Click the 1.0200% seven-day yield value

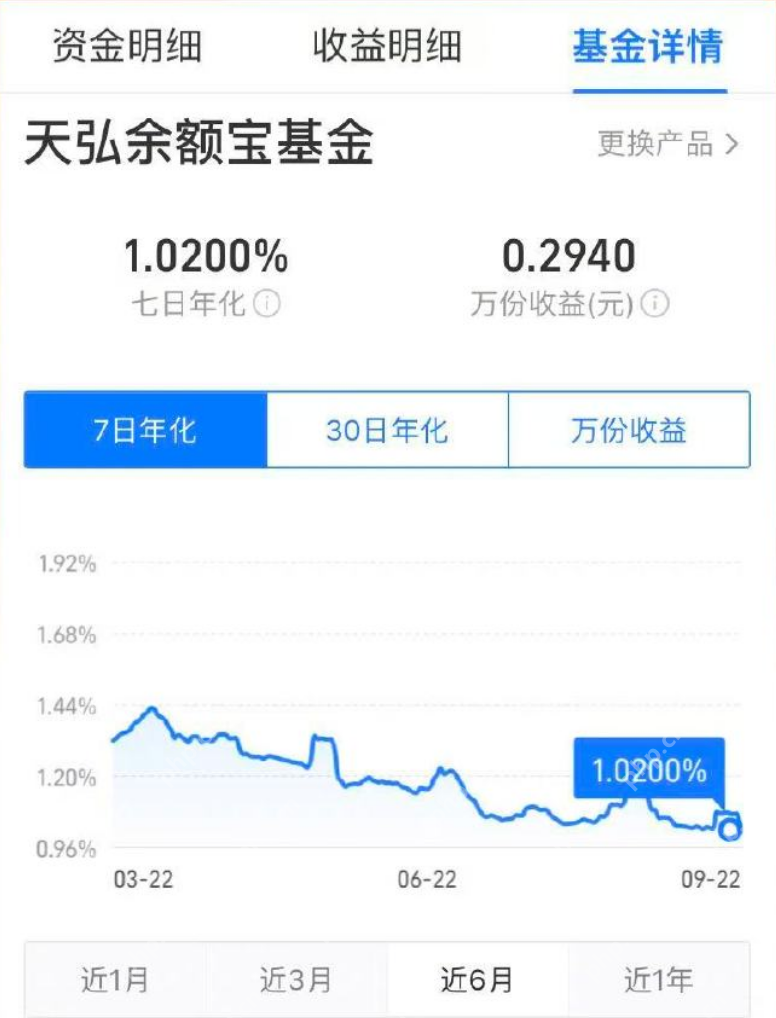point(205,256)
